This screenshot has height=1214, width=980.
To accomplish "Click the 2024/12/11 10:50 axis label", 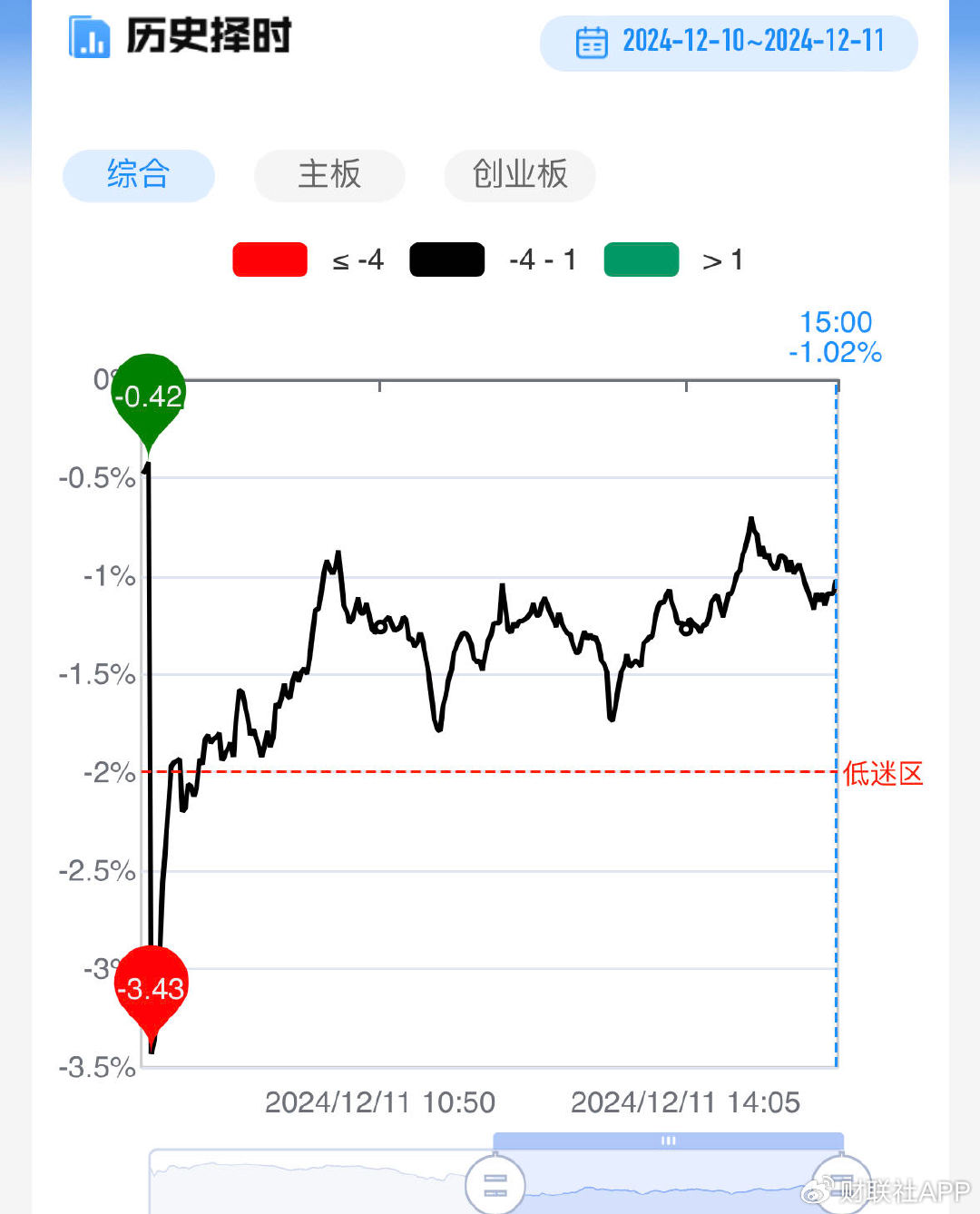I will [x=379, y=1101].
